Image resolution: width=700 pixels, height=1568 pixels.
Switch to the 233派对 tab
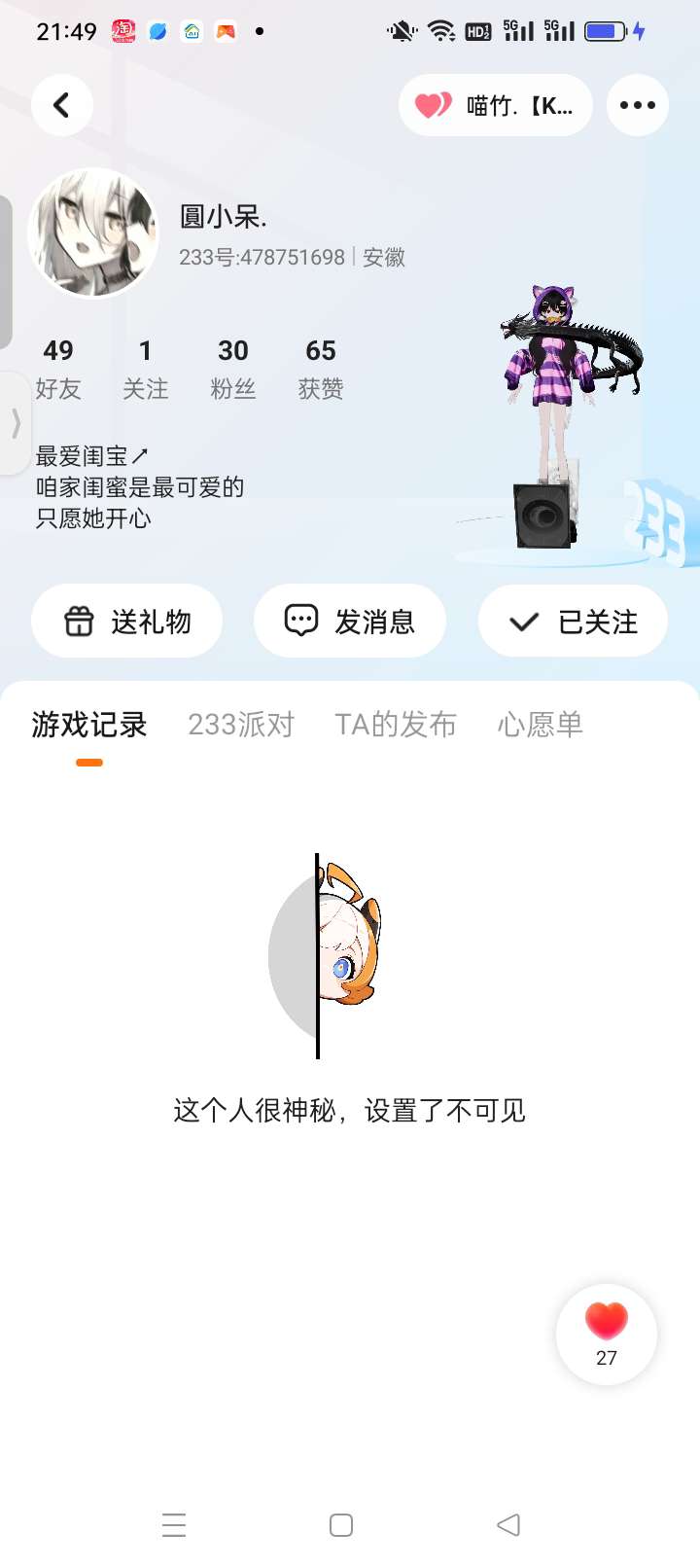tap(241, 725)
